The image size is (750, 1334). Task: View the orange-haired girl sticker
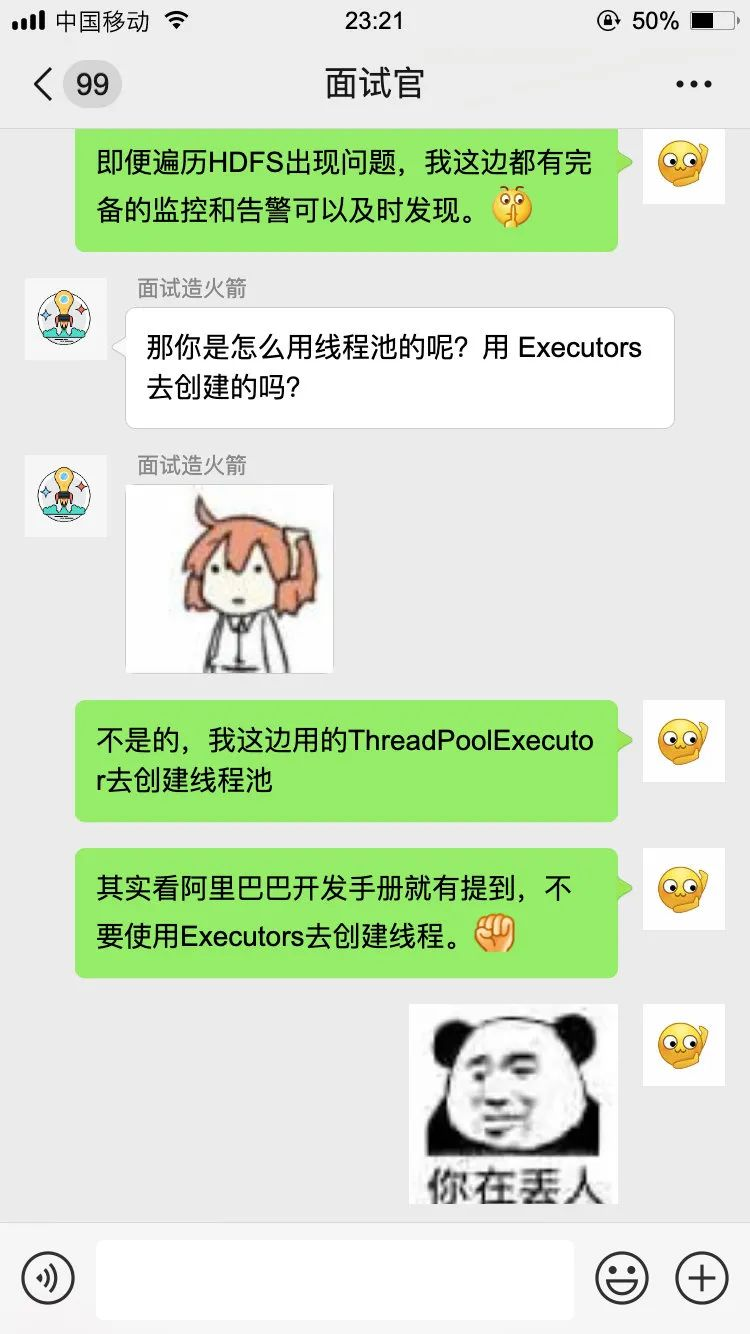pos(229,579)
